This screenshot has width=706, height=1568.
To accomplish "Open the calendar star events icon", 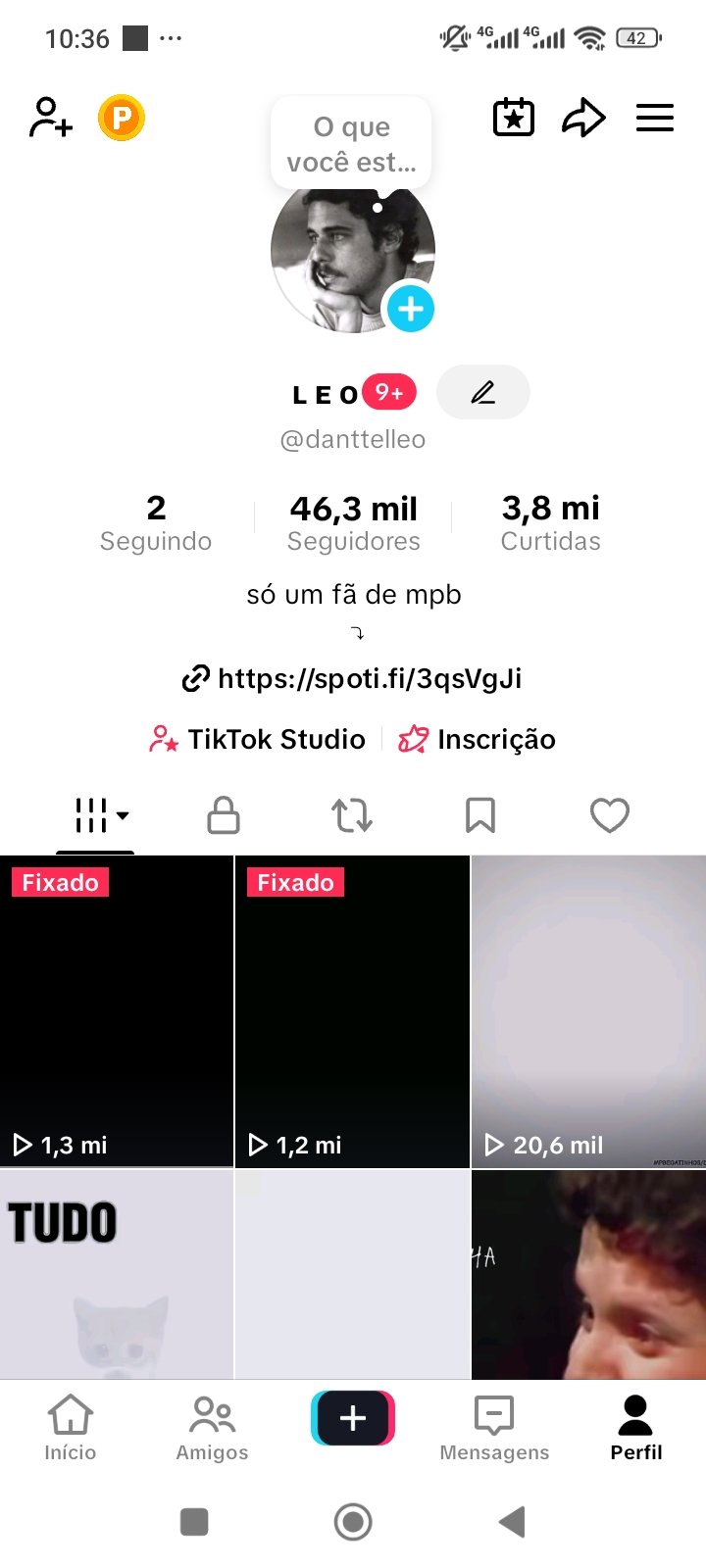I will 513,118.
